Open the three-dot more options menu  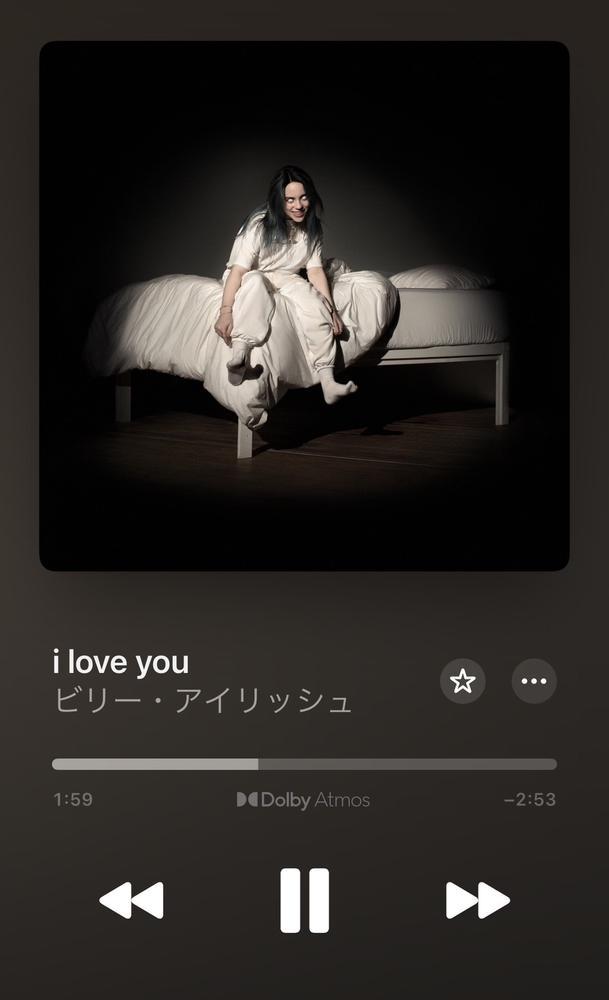534,682
